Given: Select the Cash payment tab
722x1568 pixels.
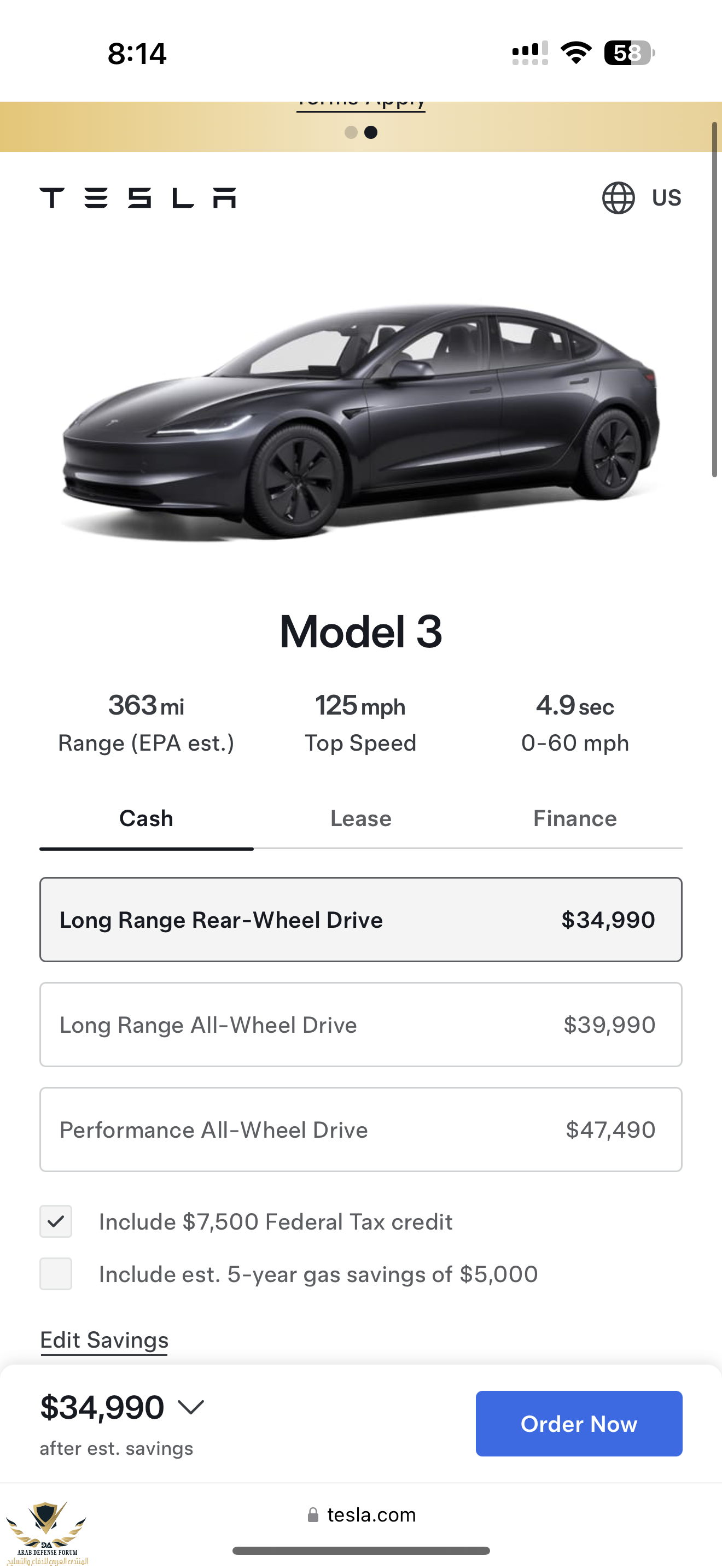Looking at the screenshot, I should 146,818.
